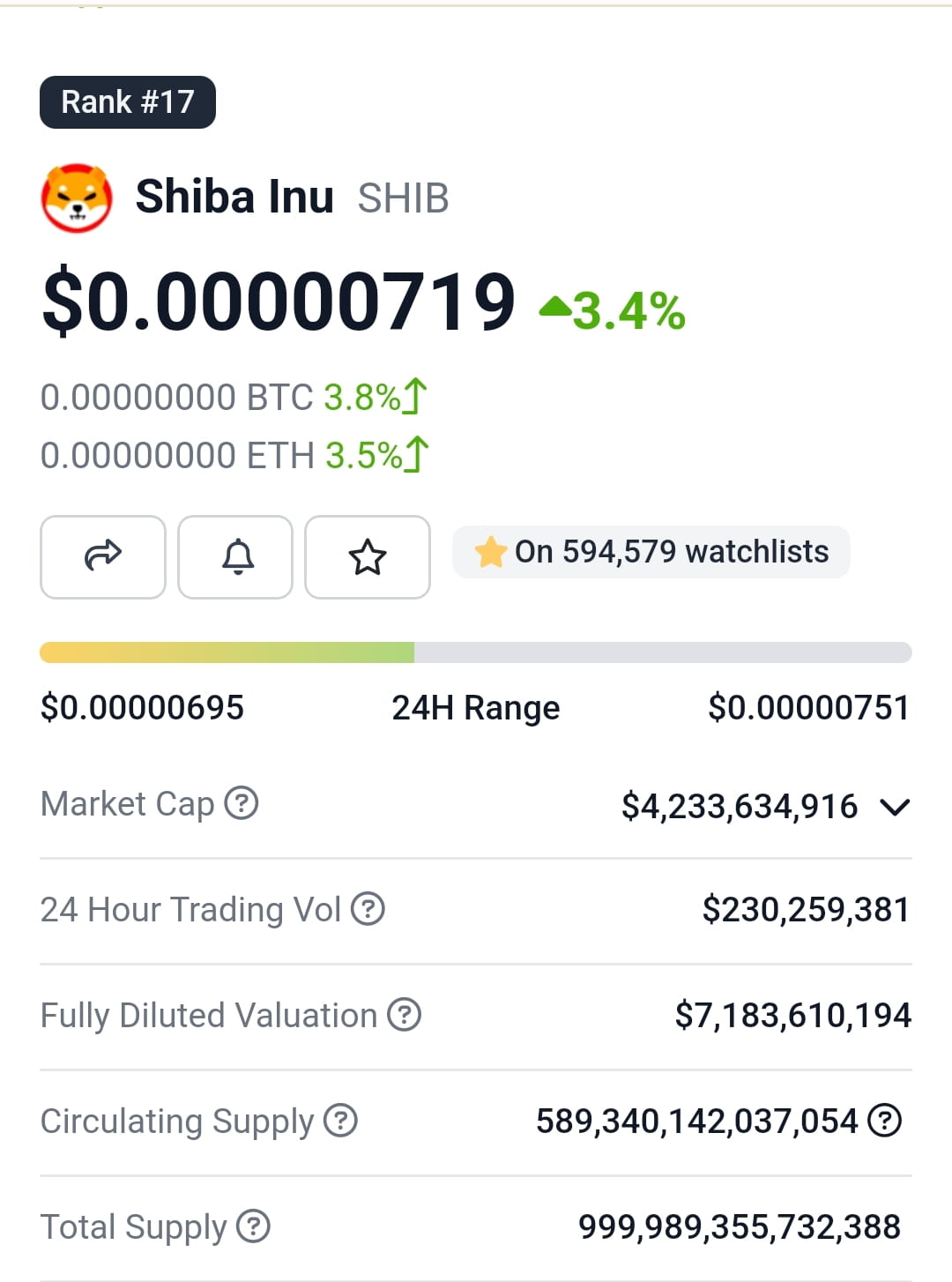Open the Market Cap help tooltip
Viewport: 952px width, 1282px height.
pyautogui.click(x=243, y=804)
